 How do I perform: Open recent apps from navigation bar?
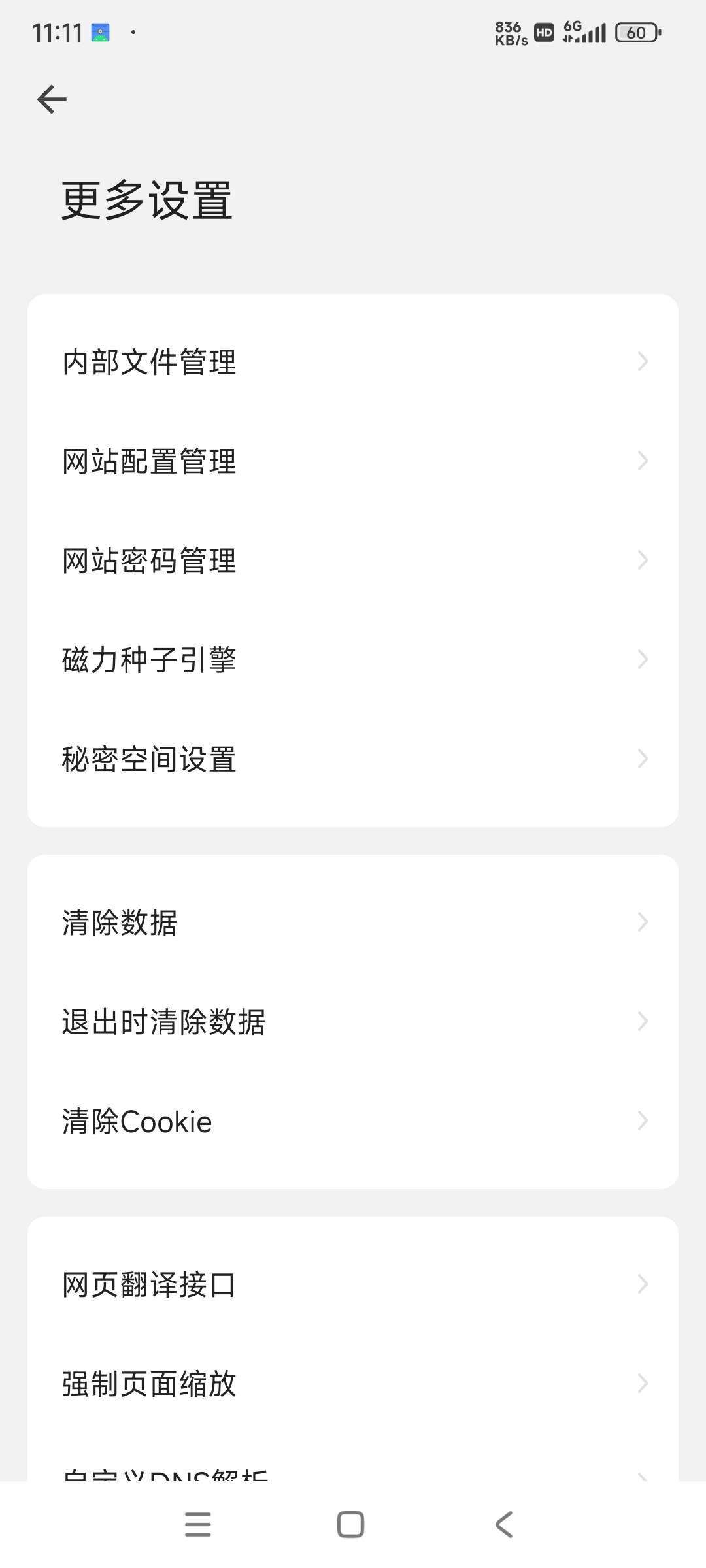198,1525
